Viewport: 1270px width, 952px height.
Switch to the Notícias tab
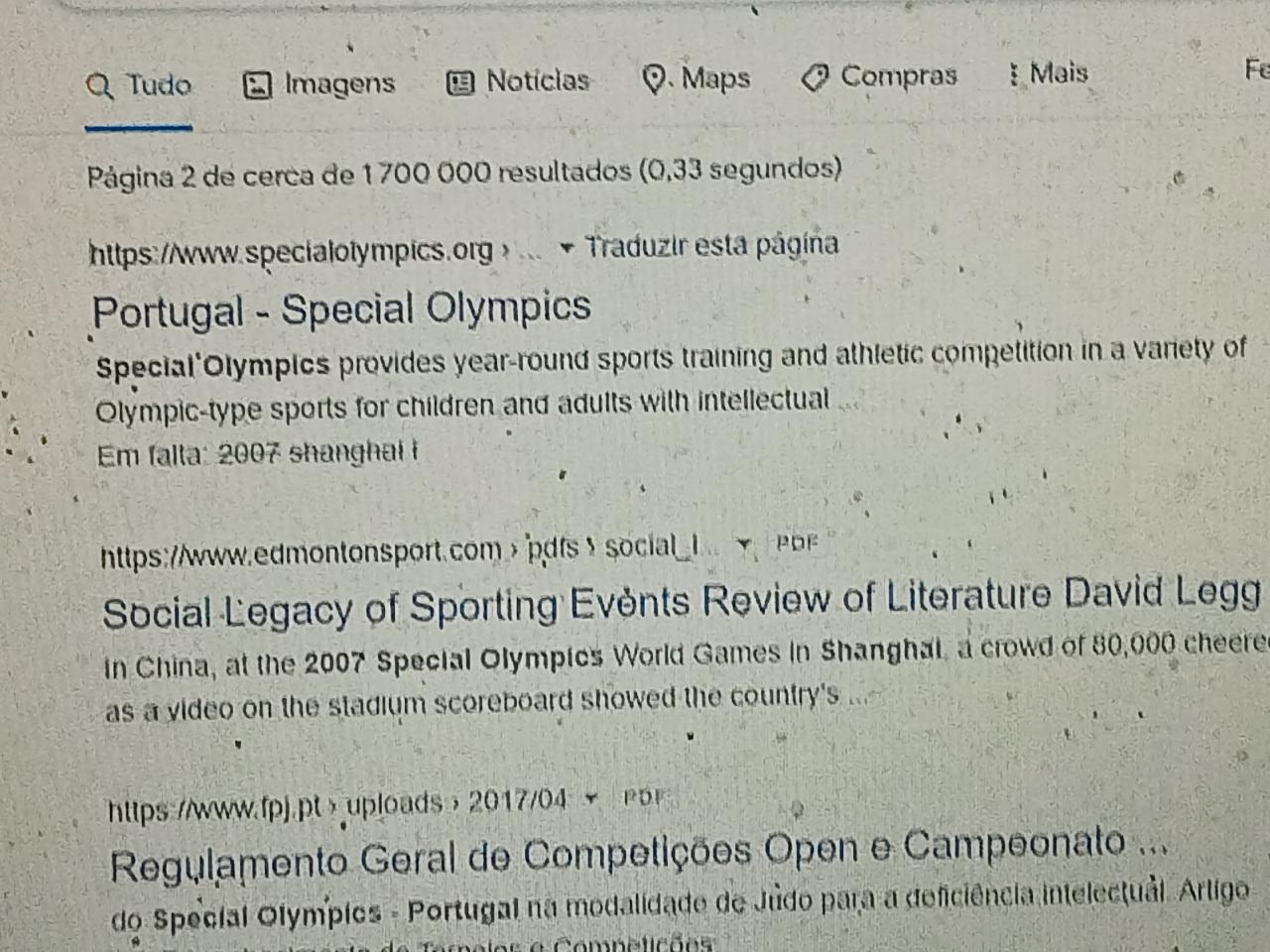[519, 81]
